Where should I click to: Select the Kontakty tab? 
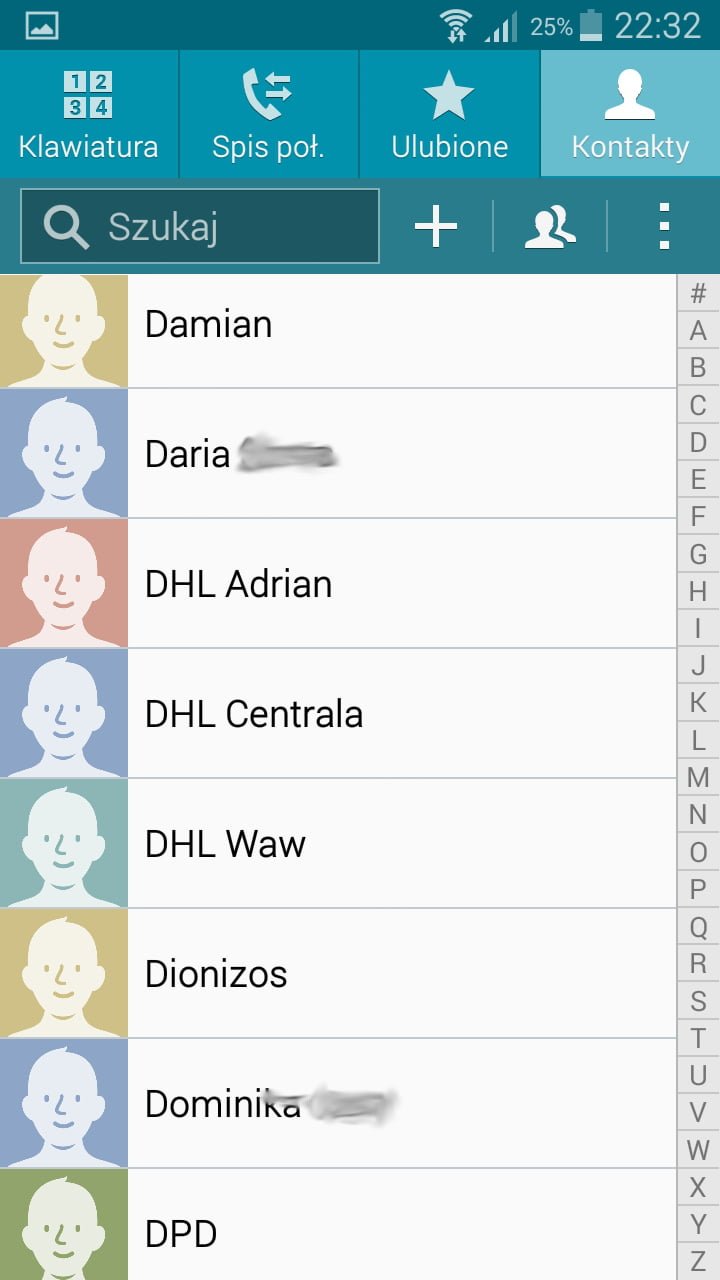click(630, 114)
